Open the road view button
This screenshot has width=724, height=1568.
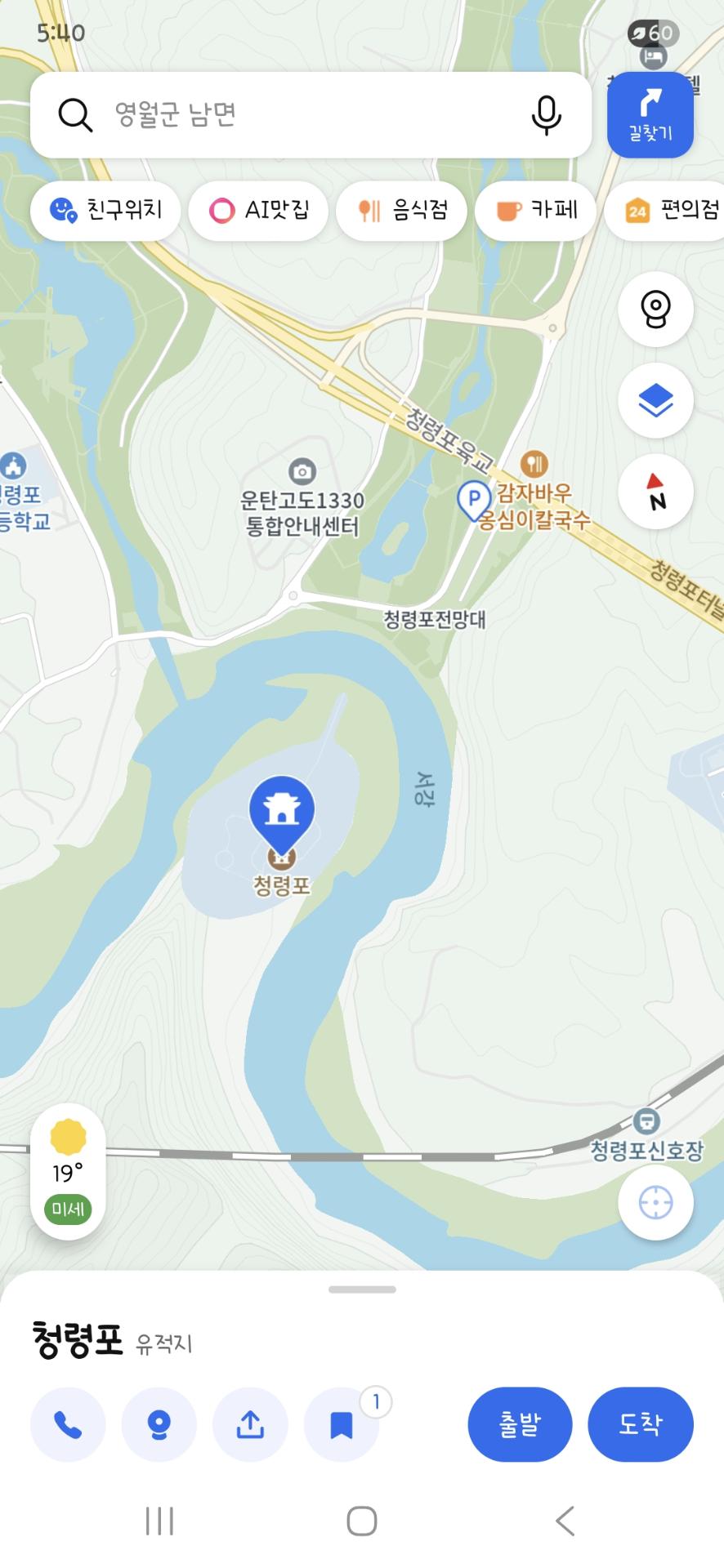pos(655,310)
